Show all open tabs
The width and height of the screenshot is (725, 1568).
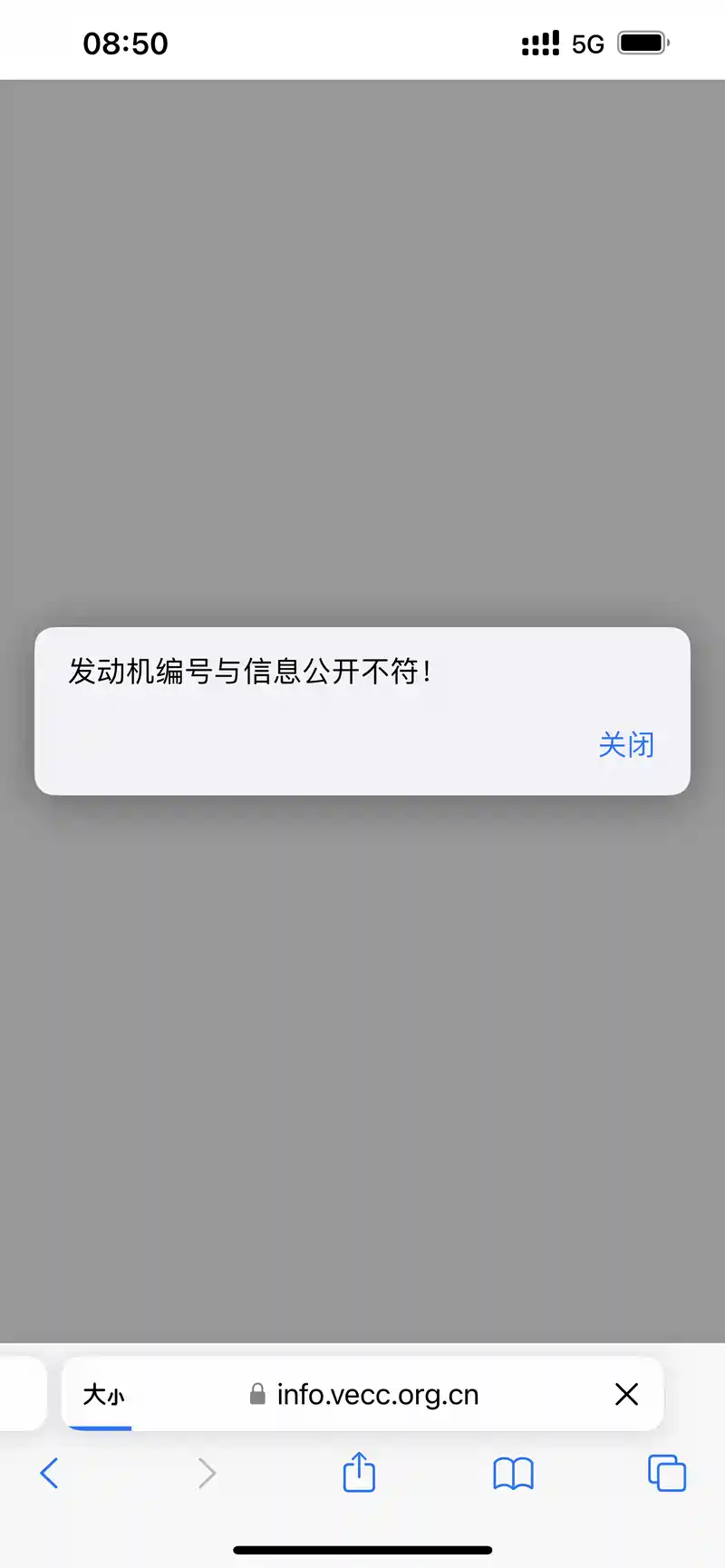pyautogui.click(x=667, y=1473)
